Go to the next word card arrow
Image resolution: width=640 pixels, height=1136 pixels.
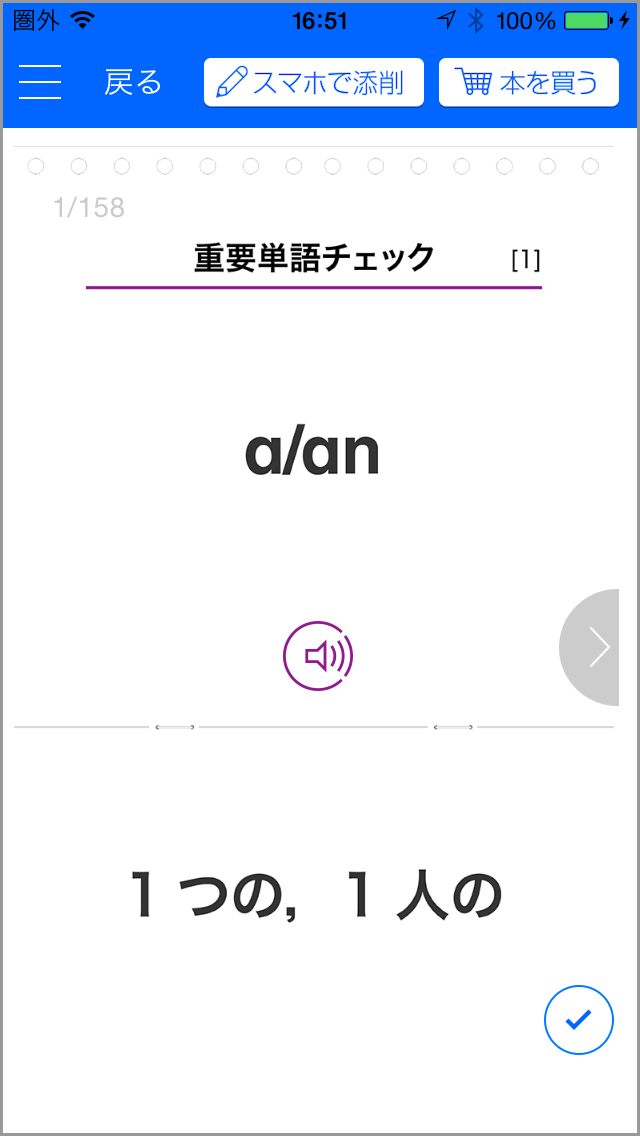(x=589, y=647)
